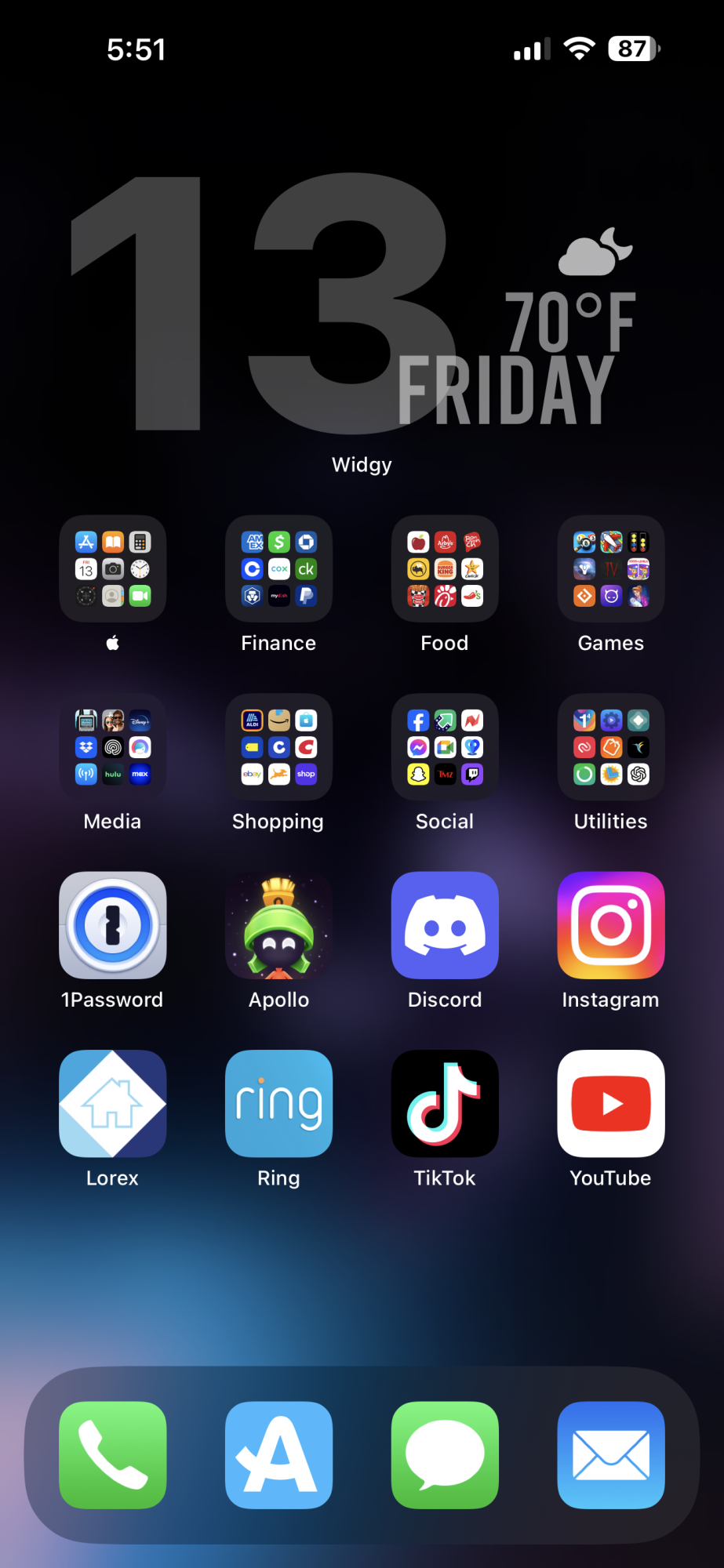The image size is (724, 1568).
Task: Open the Finance folder
Action: [278, 569]
